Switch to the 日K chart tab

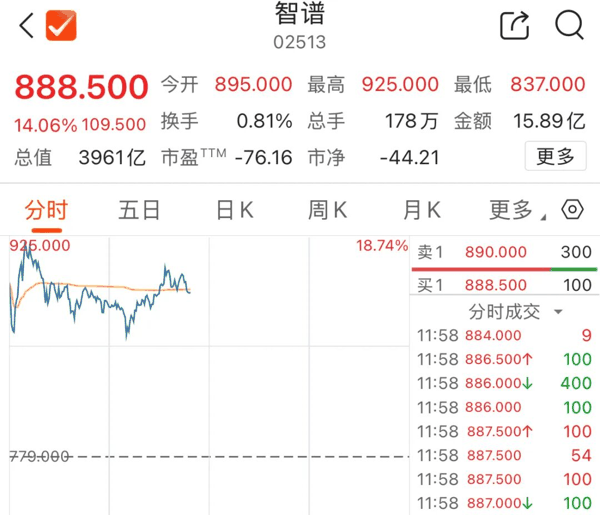234,210
